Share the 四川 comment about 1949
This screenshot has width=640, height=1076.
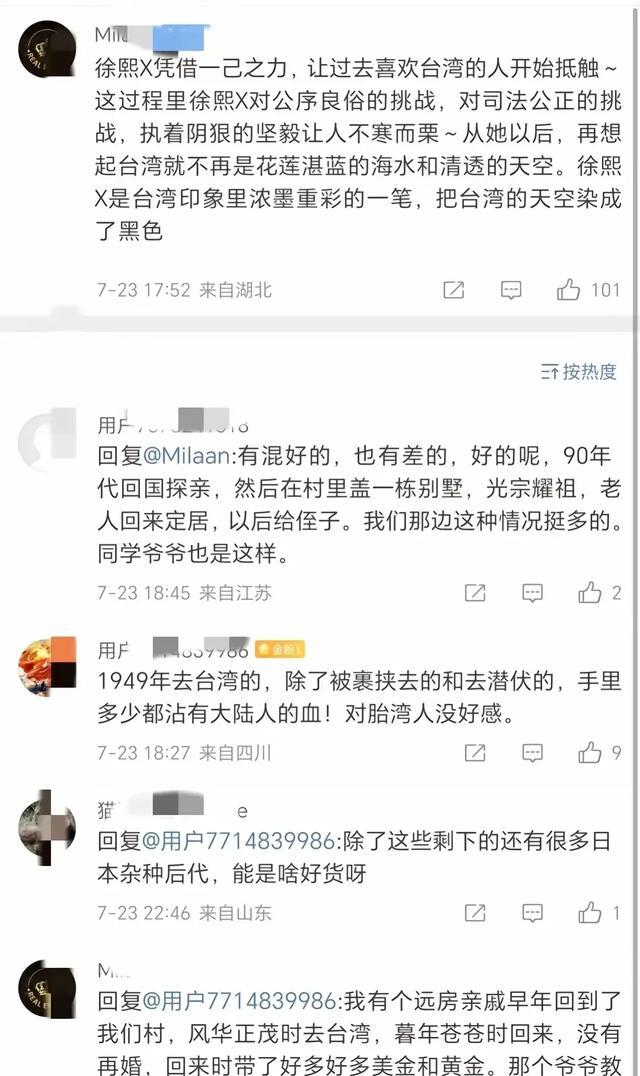click(x=474, y=752)
